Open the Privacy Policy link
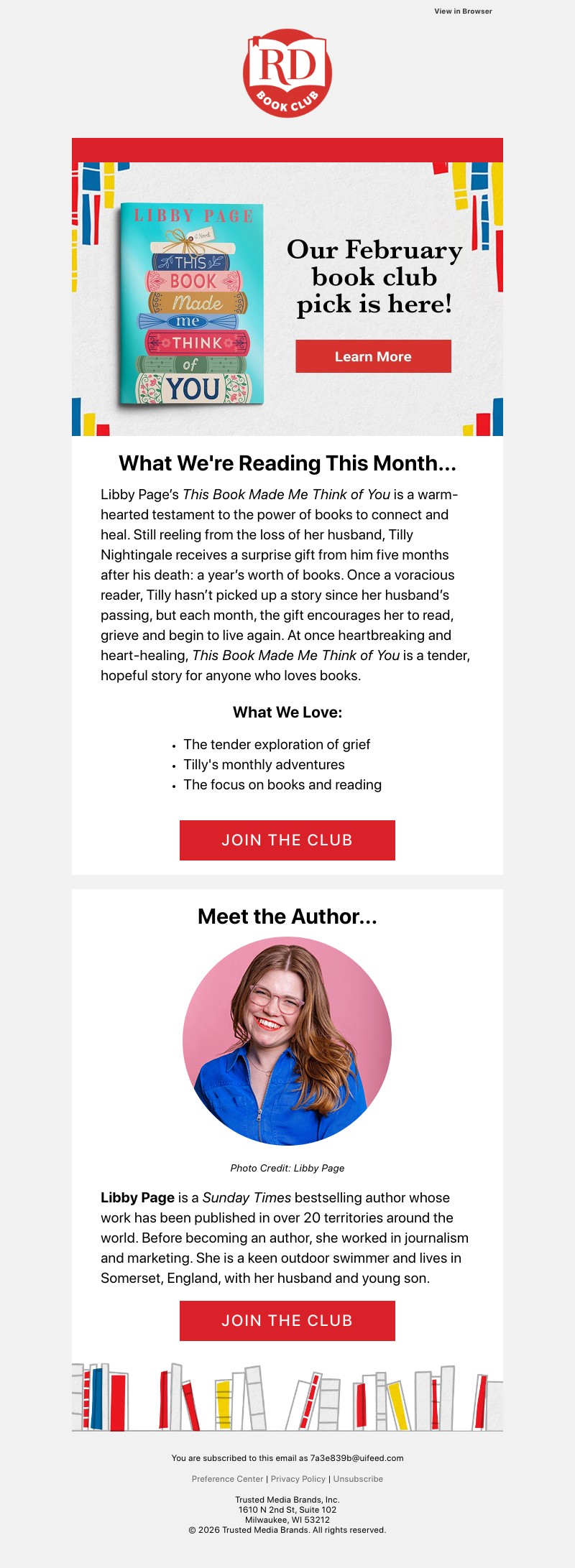 (298, 1479)
